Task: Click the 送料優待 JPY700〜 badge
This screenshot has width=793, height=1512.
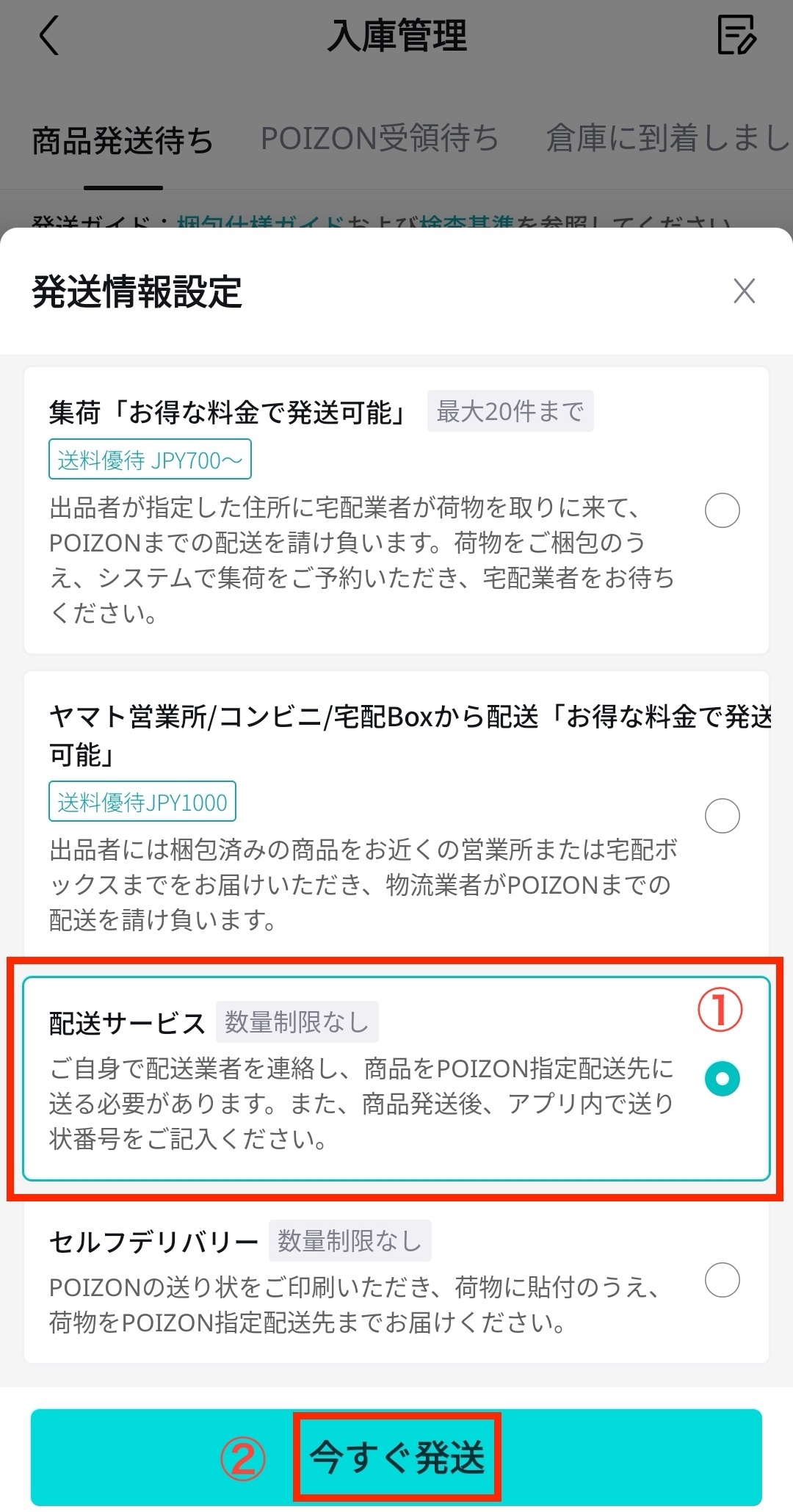Action: (150, 459)
